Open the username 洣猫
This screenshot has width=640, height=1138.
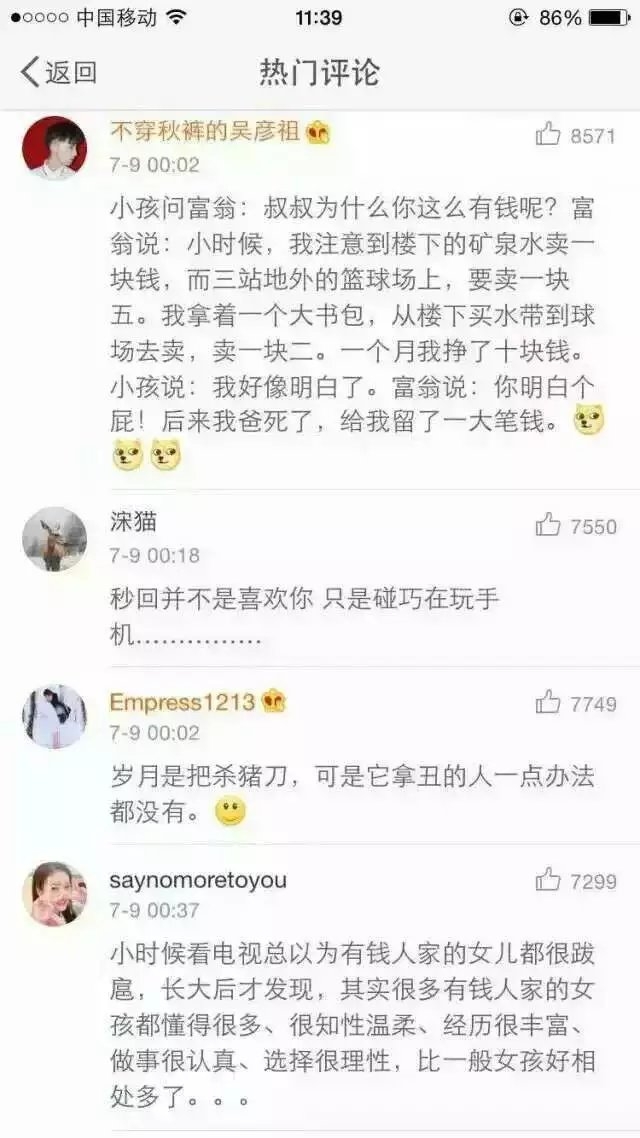pyautogui.click(x=133, y=521)
